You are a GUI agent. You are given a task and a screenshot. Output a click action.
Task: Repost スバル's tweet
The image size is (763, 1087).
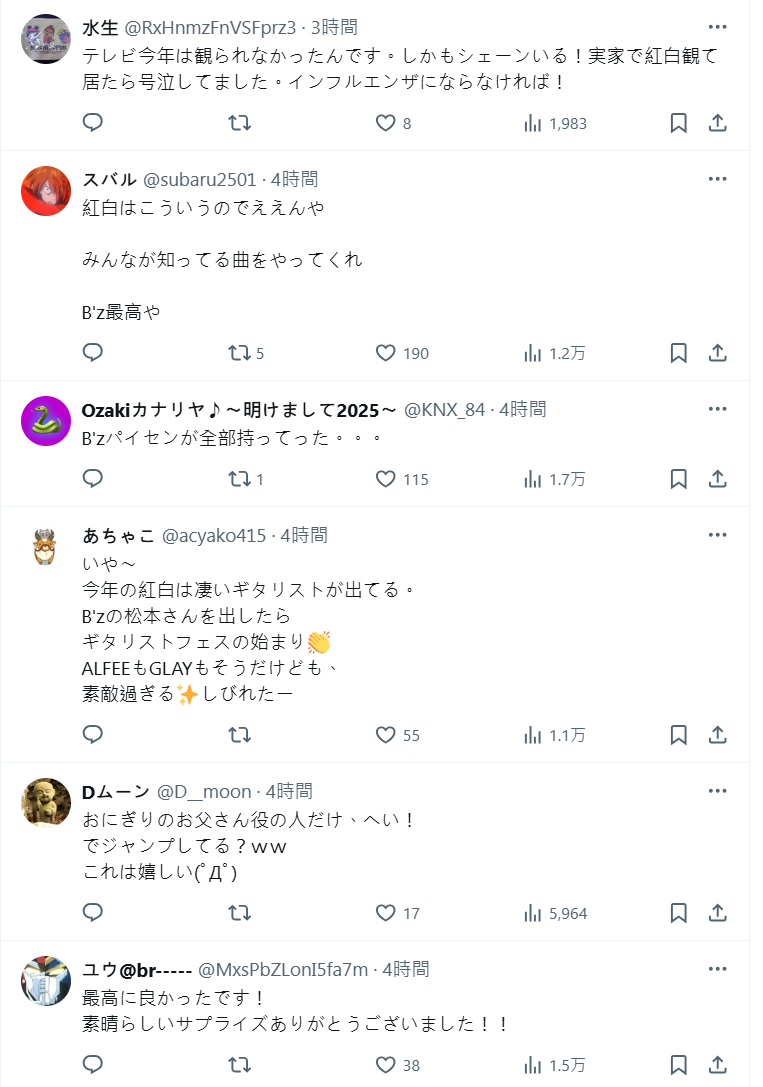[240, 353]
